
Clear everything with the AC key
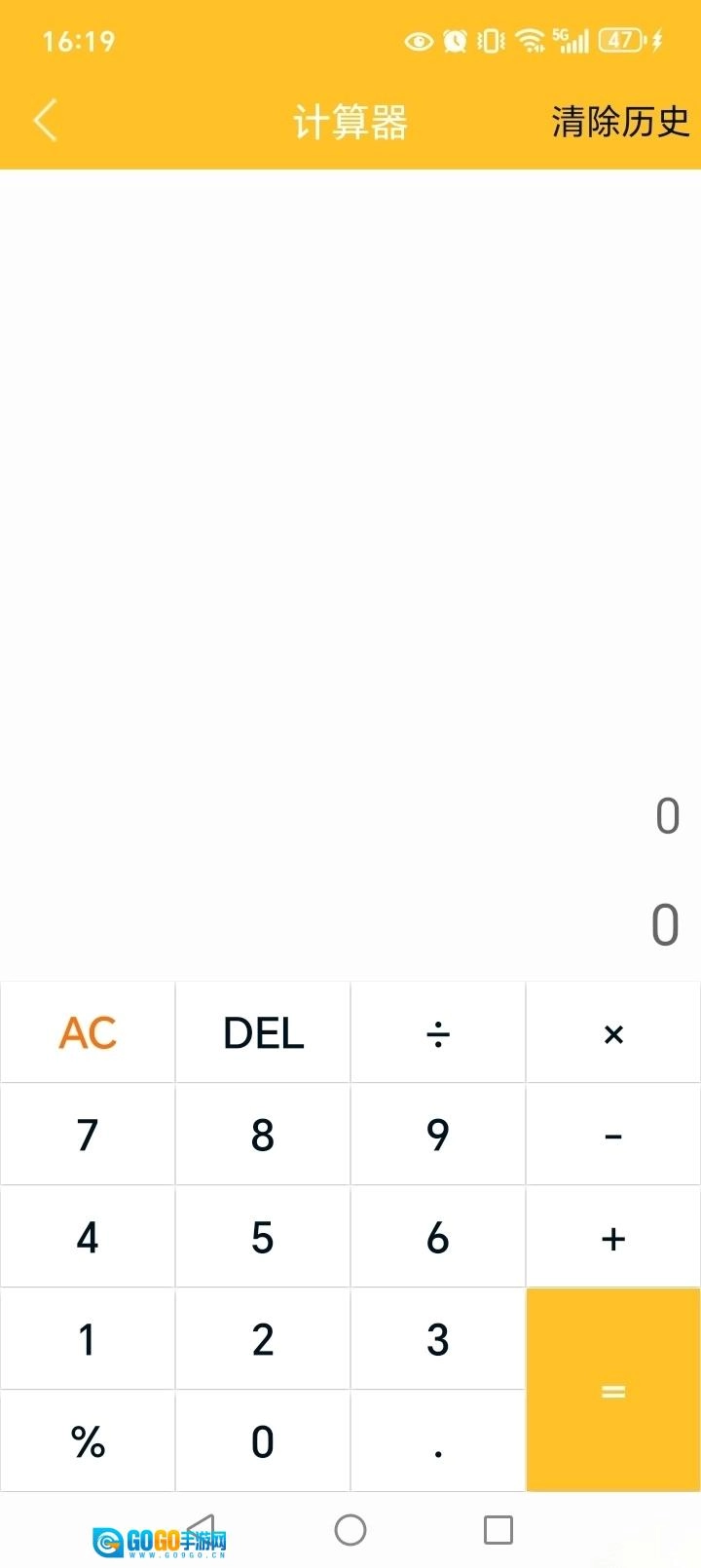tap(88, 1032)
